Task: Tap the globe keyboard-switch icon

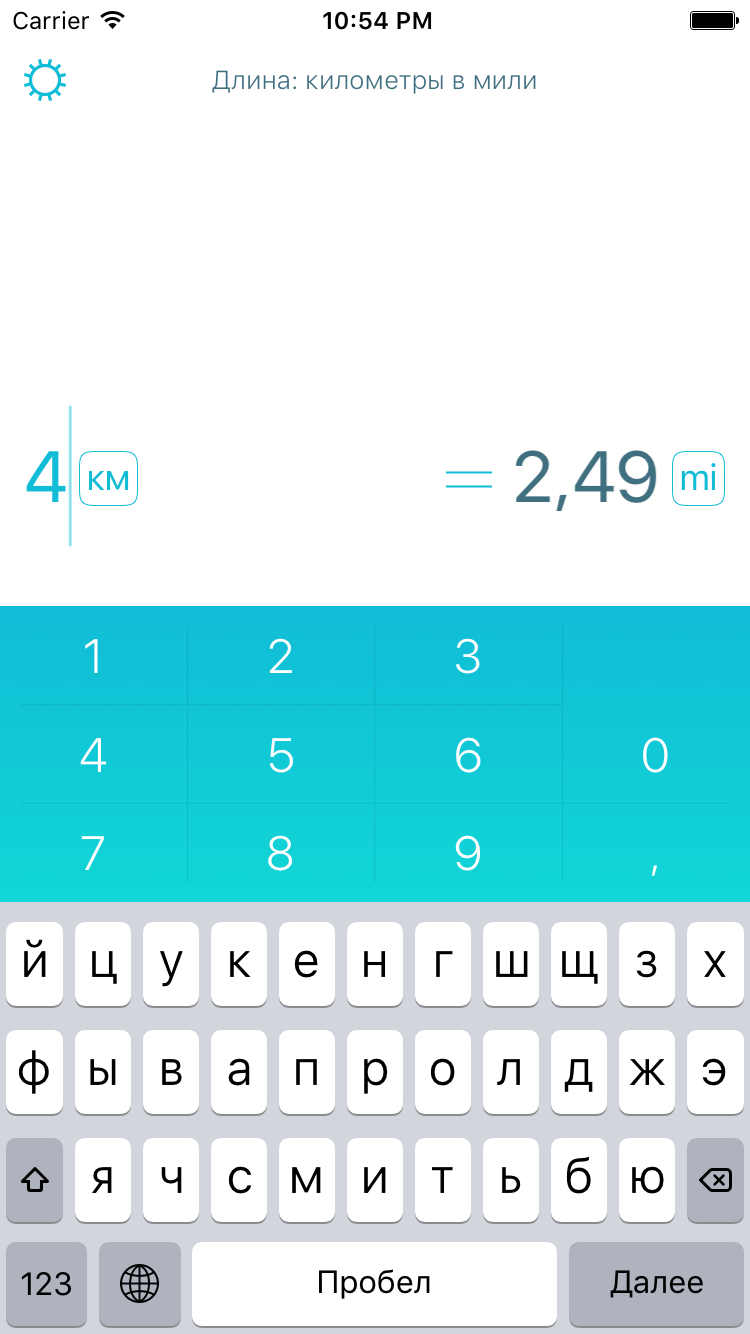Action: 139,1283
